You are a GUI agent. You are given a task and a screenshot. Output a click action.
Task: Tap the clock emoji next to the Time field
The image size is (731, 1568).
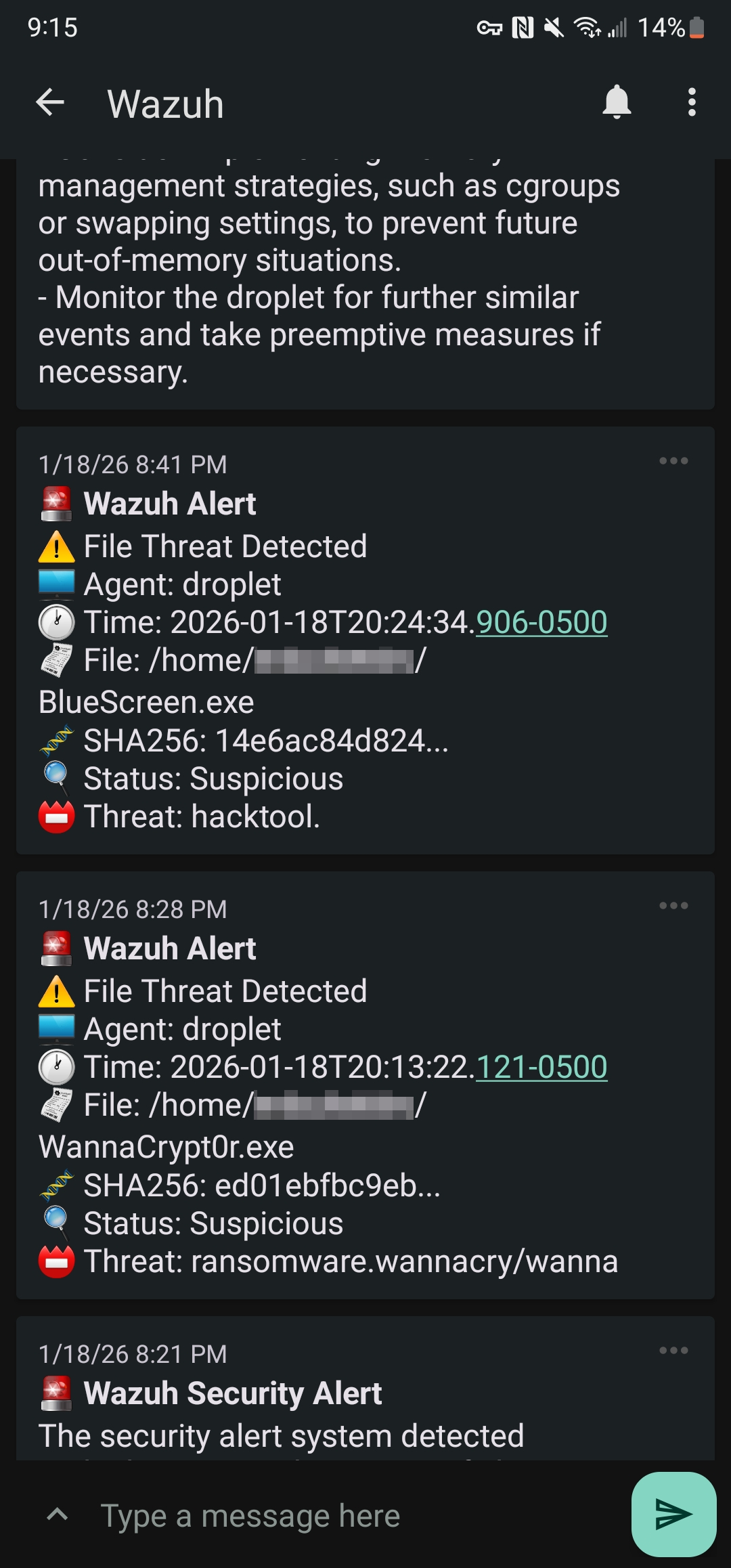pos(57,622)
